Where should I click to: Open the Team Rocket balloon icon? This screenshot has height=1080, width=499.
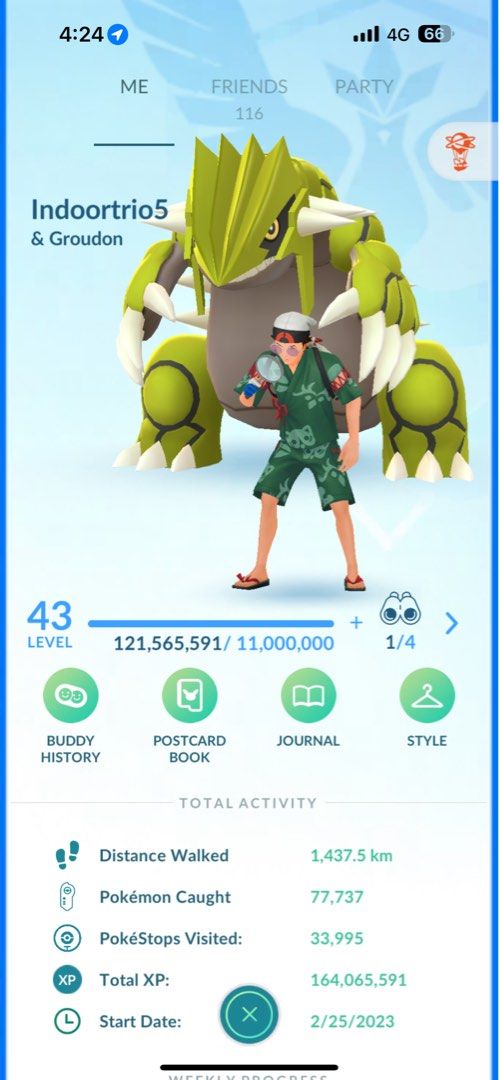pos(460,152)
